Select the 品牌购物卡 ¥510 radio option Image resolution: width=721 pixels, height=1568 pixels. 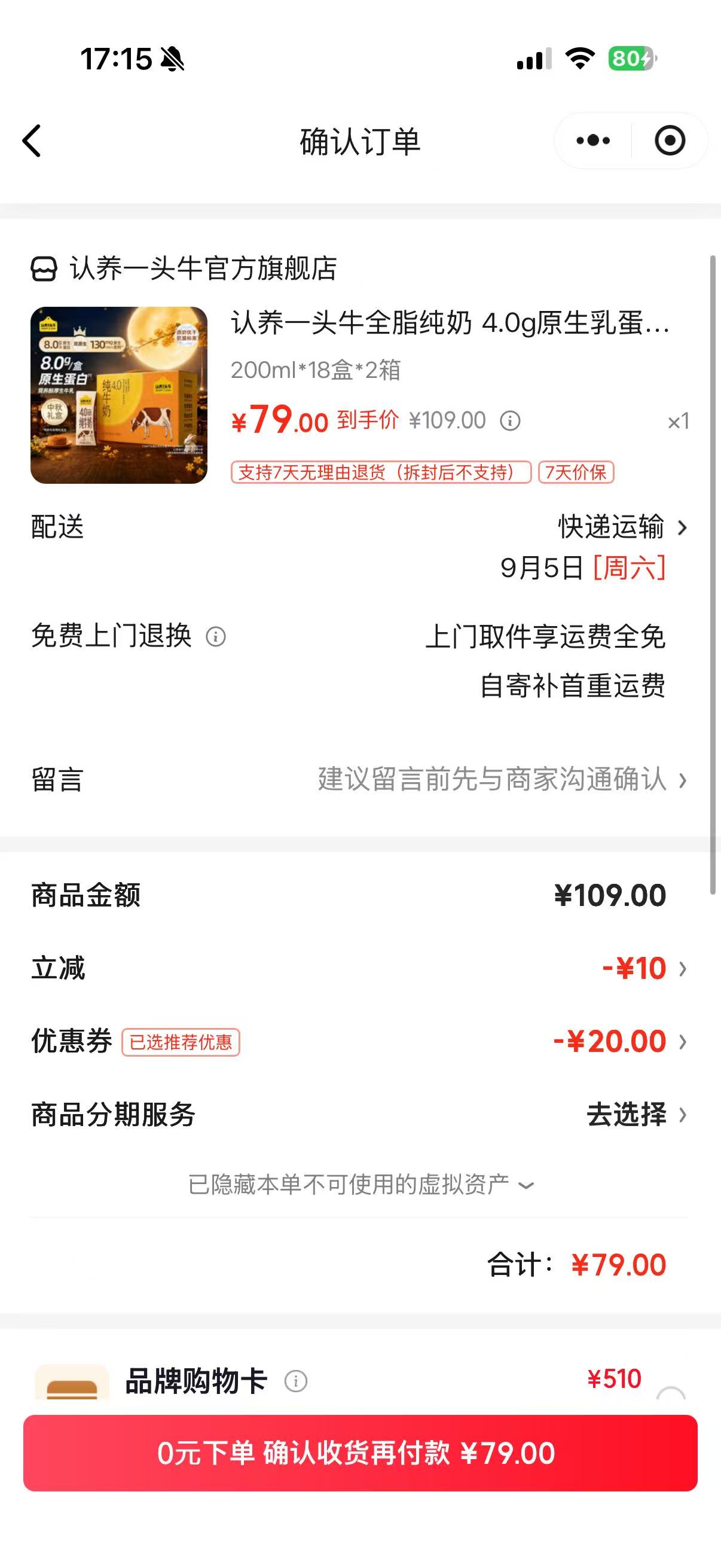(671, 1393)
